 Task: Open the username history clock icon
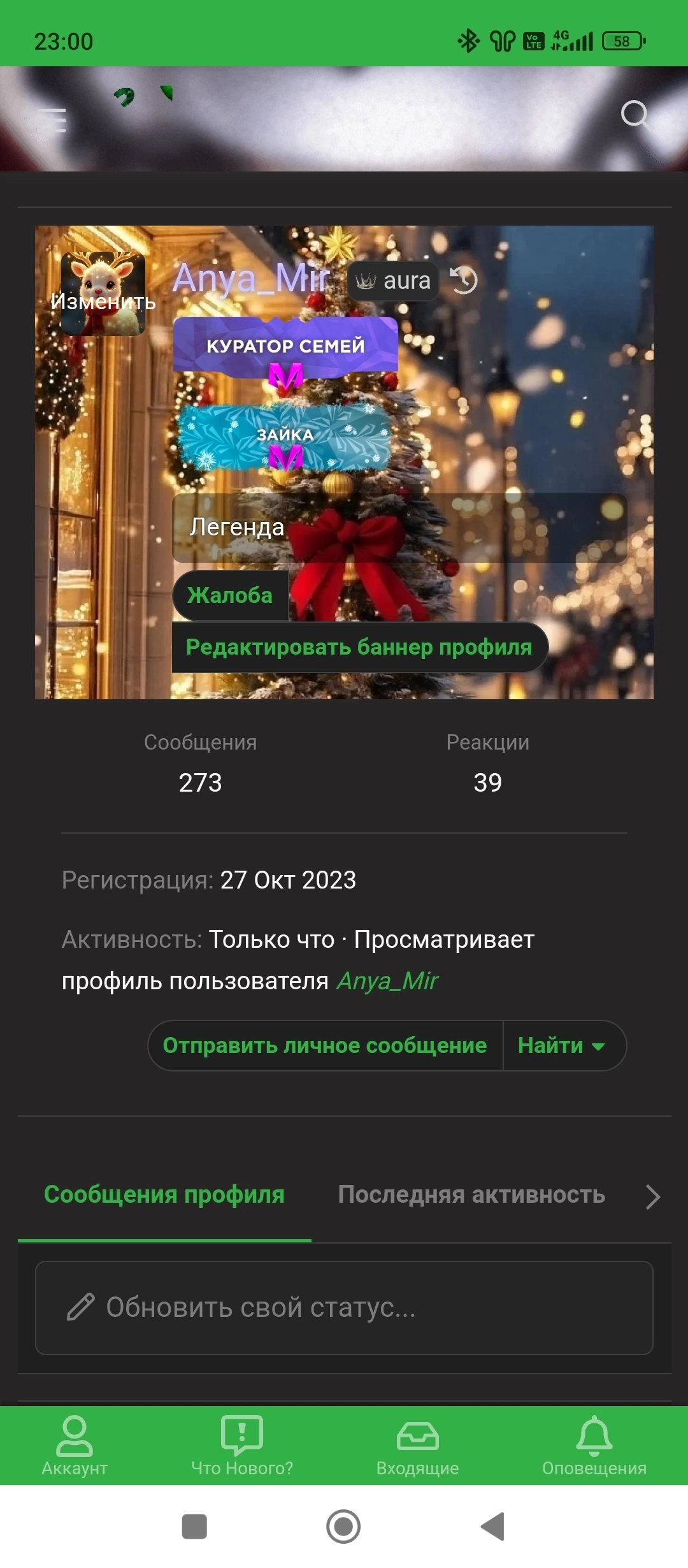coord(464,280)
